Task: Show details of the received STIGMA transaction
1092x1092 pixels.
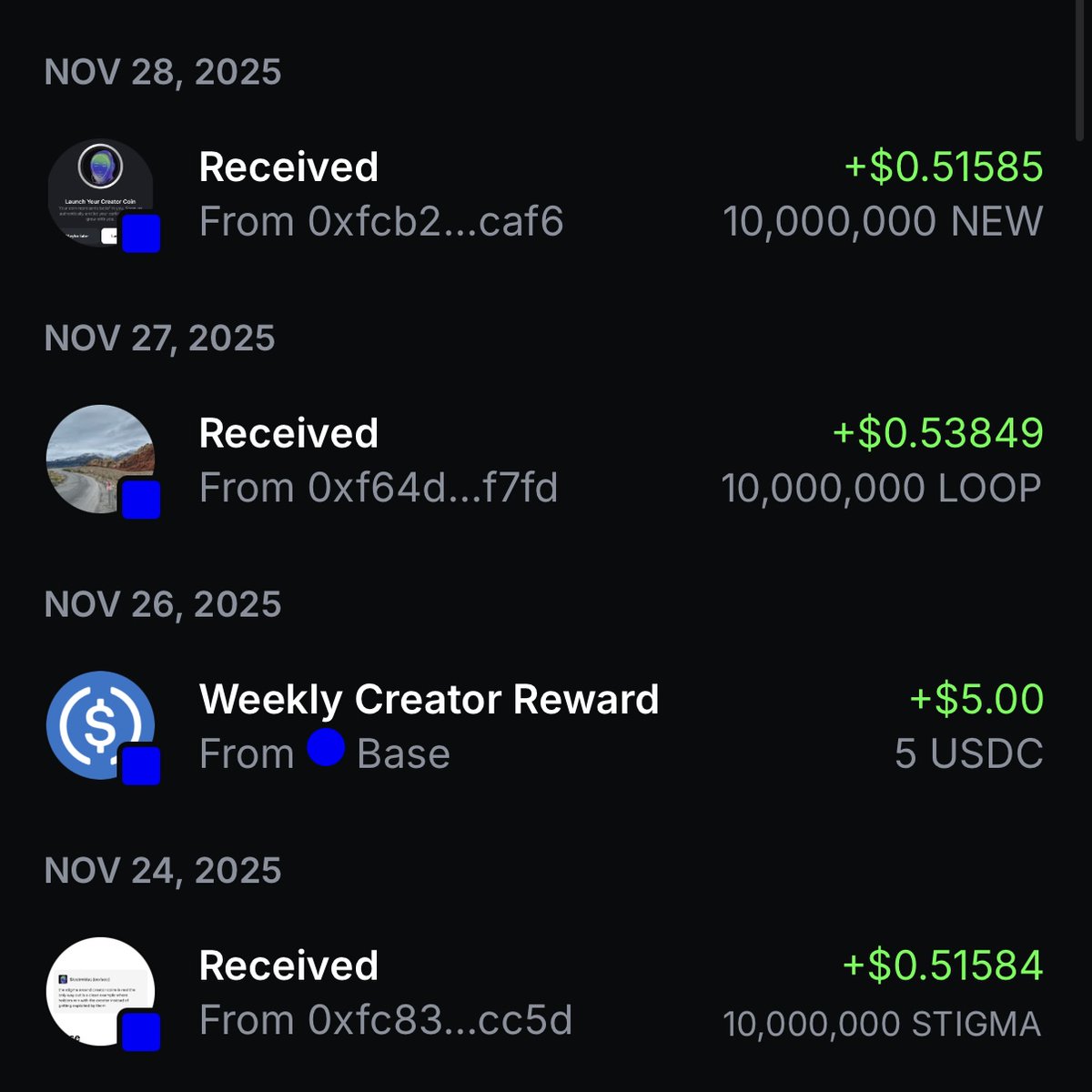Action: point(544,993)
